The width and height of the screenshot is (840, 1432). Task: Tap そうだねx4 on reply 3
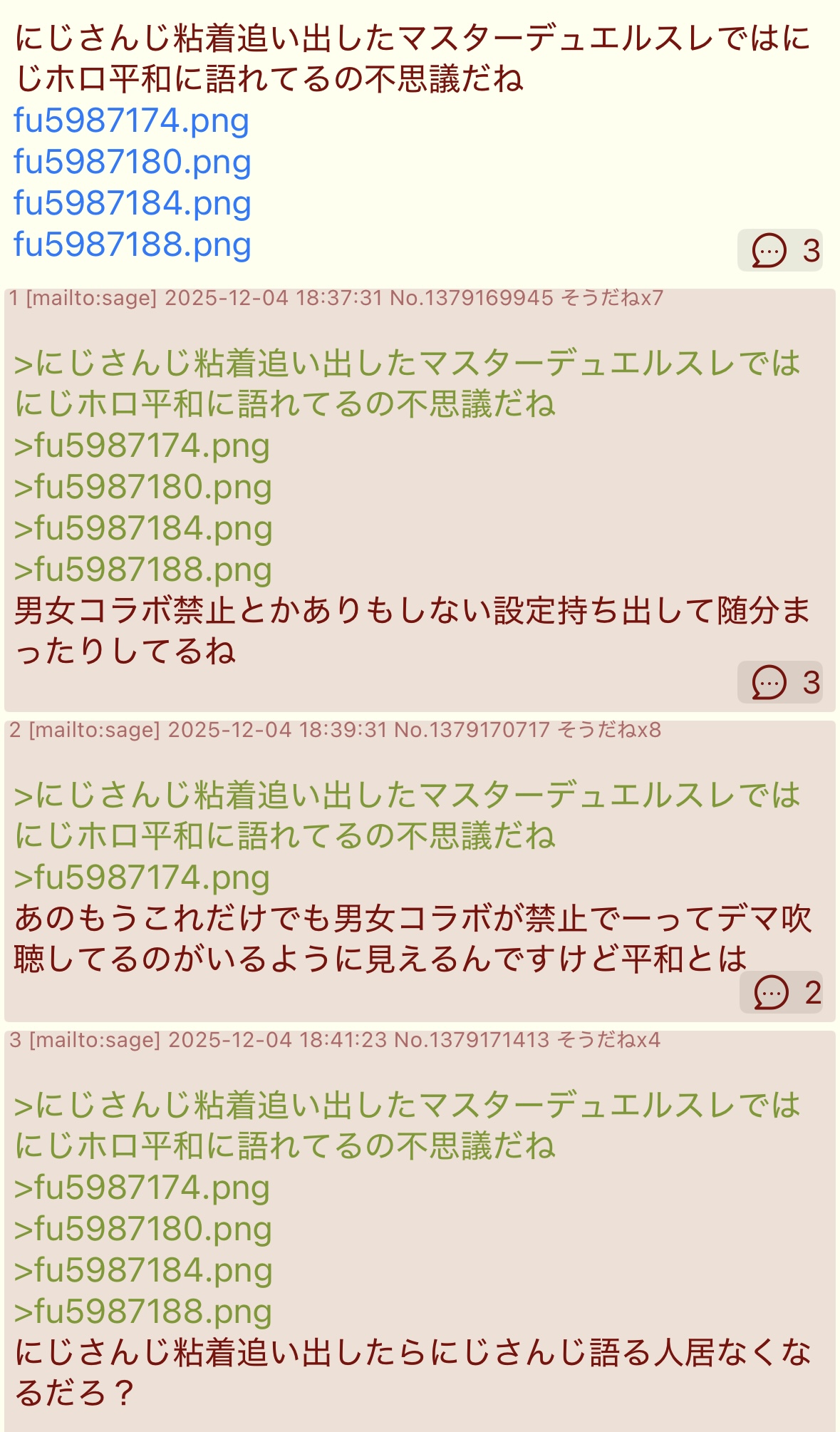(609, 1040)
